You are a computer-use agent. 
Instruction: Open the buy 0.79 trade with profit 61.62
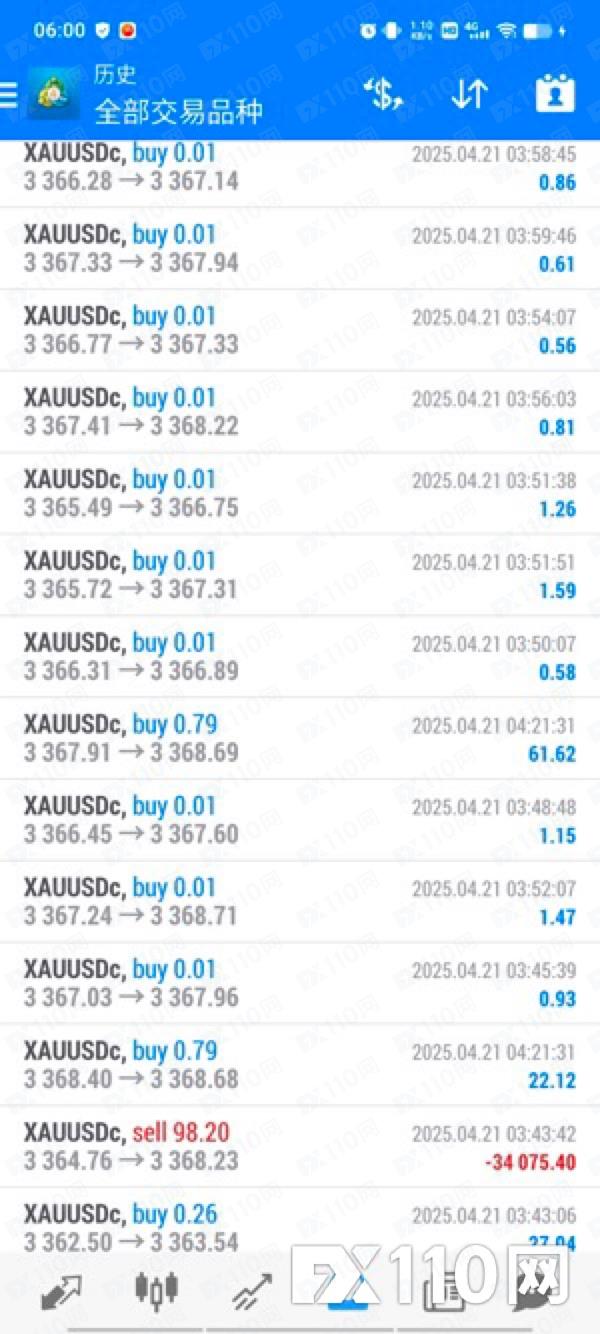coord(300,738)
